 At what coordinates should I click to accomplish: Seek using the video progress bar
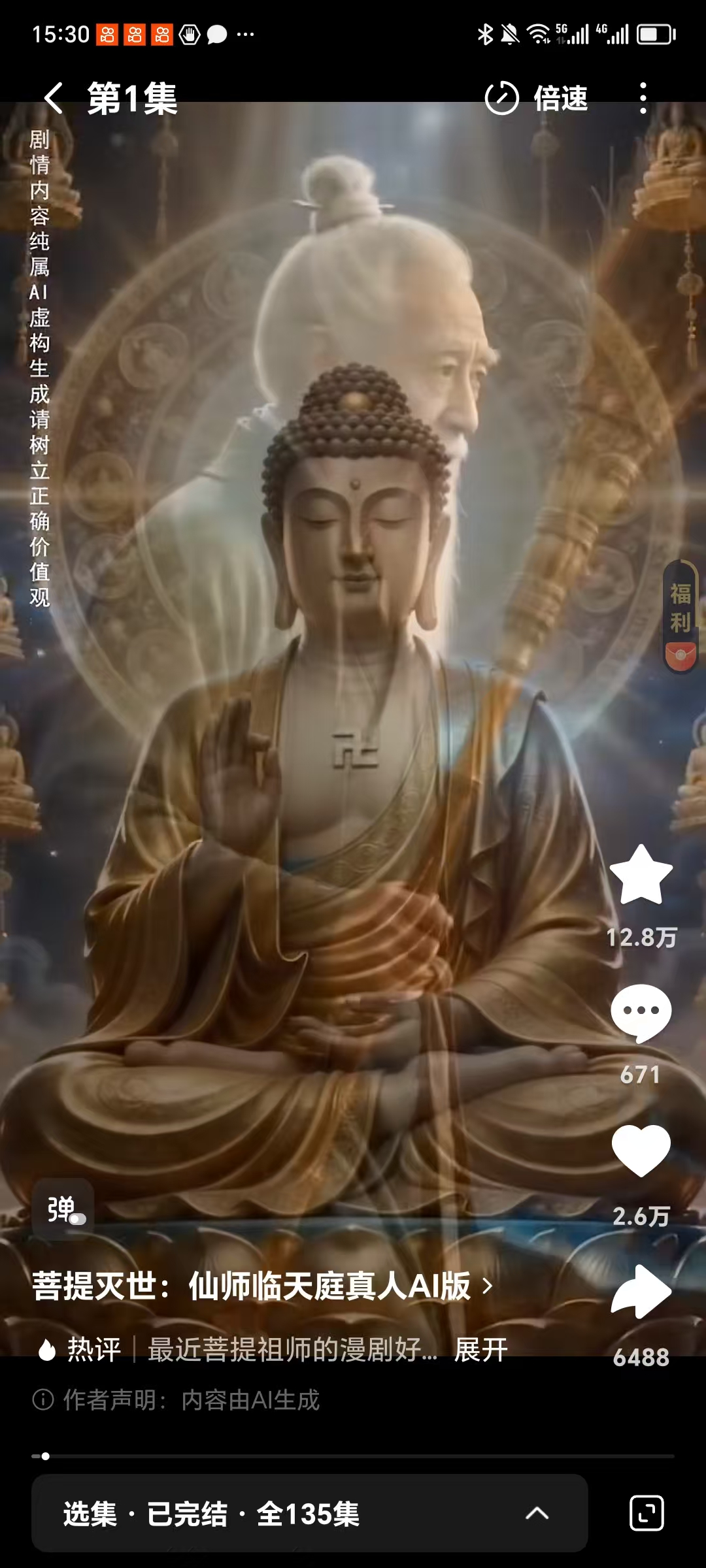tap(353, 1456)
